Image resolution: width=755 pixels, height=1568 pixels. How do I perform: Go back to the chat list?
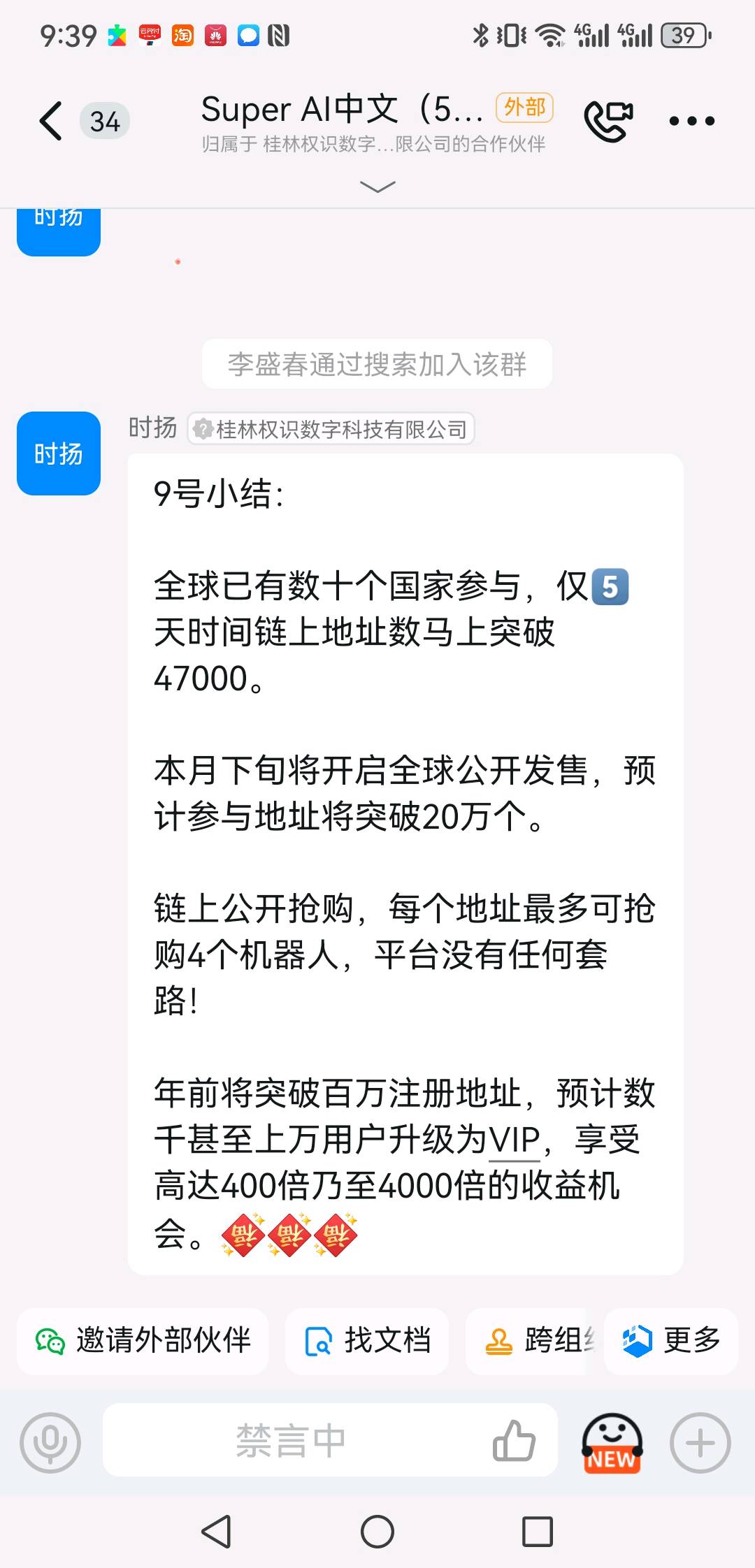pyautogui.click(x=51, y=121)
